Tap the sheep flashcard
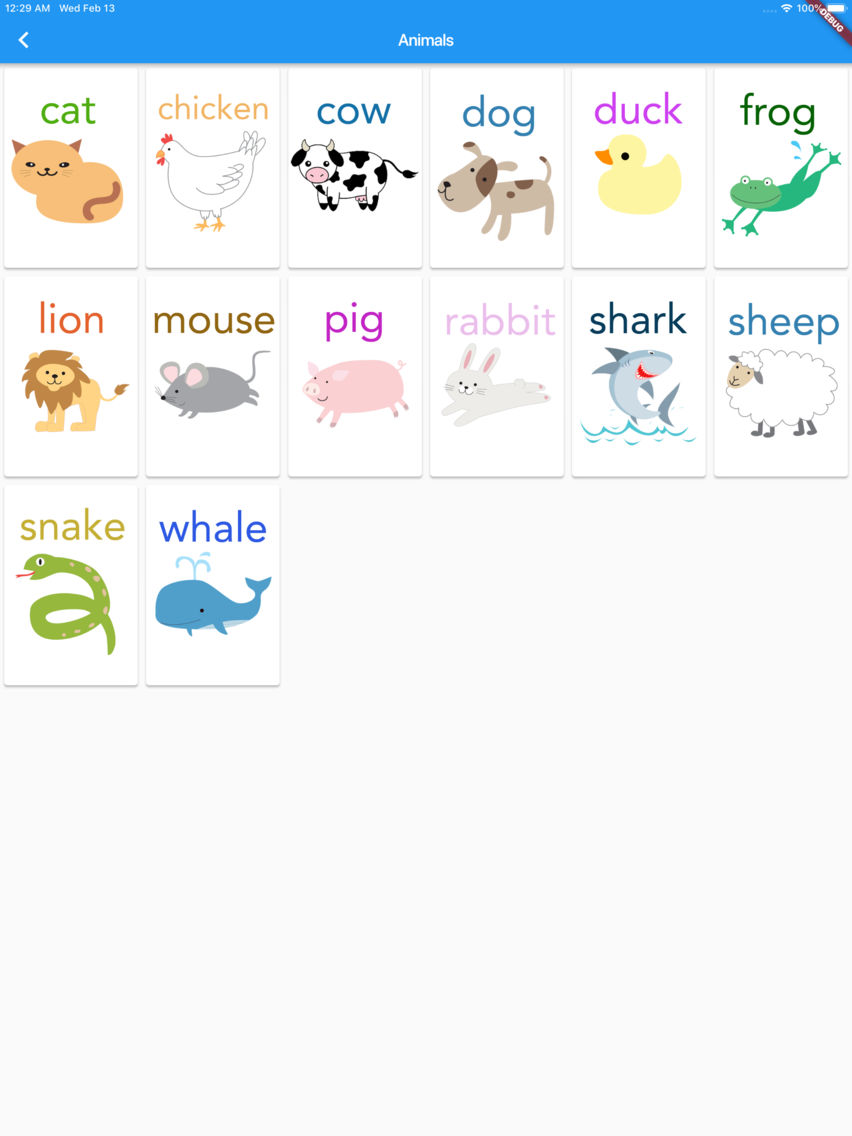Screen dimensions: 852x1136 780,375
